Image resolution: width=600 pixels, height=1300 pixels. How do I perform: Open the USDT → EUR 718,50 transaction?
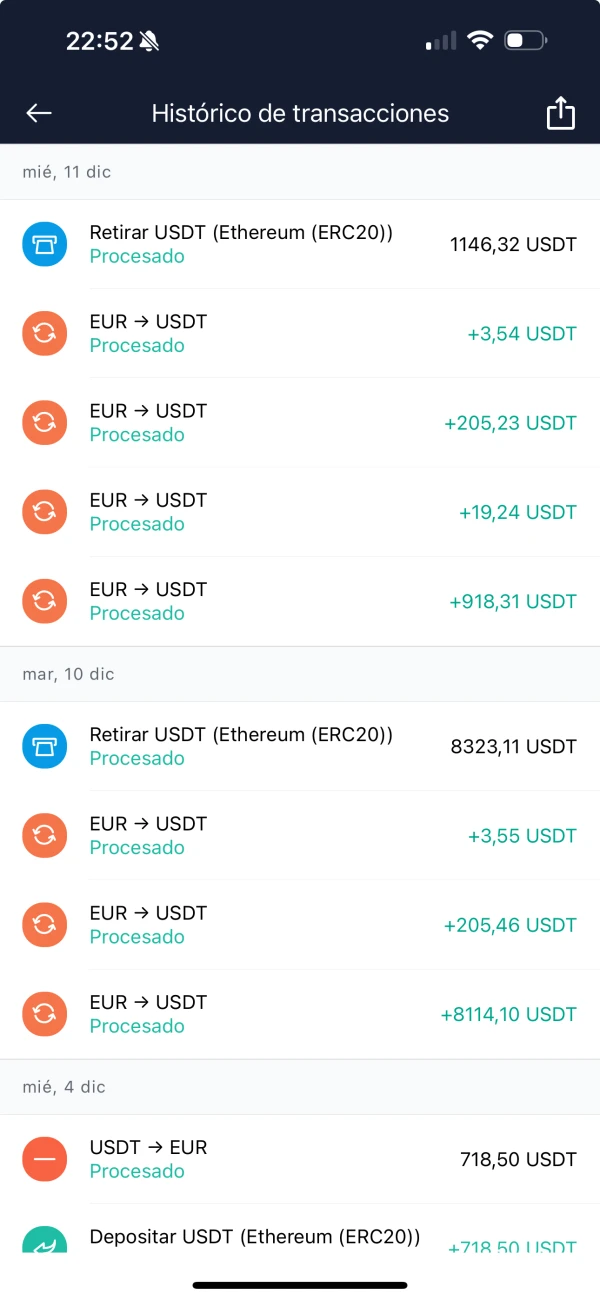[300, 1159]
